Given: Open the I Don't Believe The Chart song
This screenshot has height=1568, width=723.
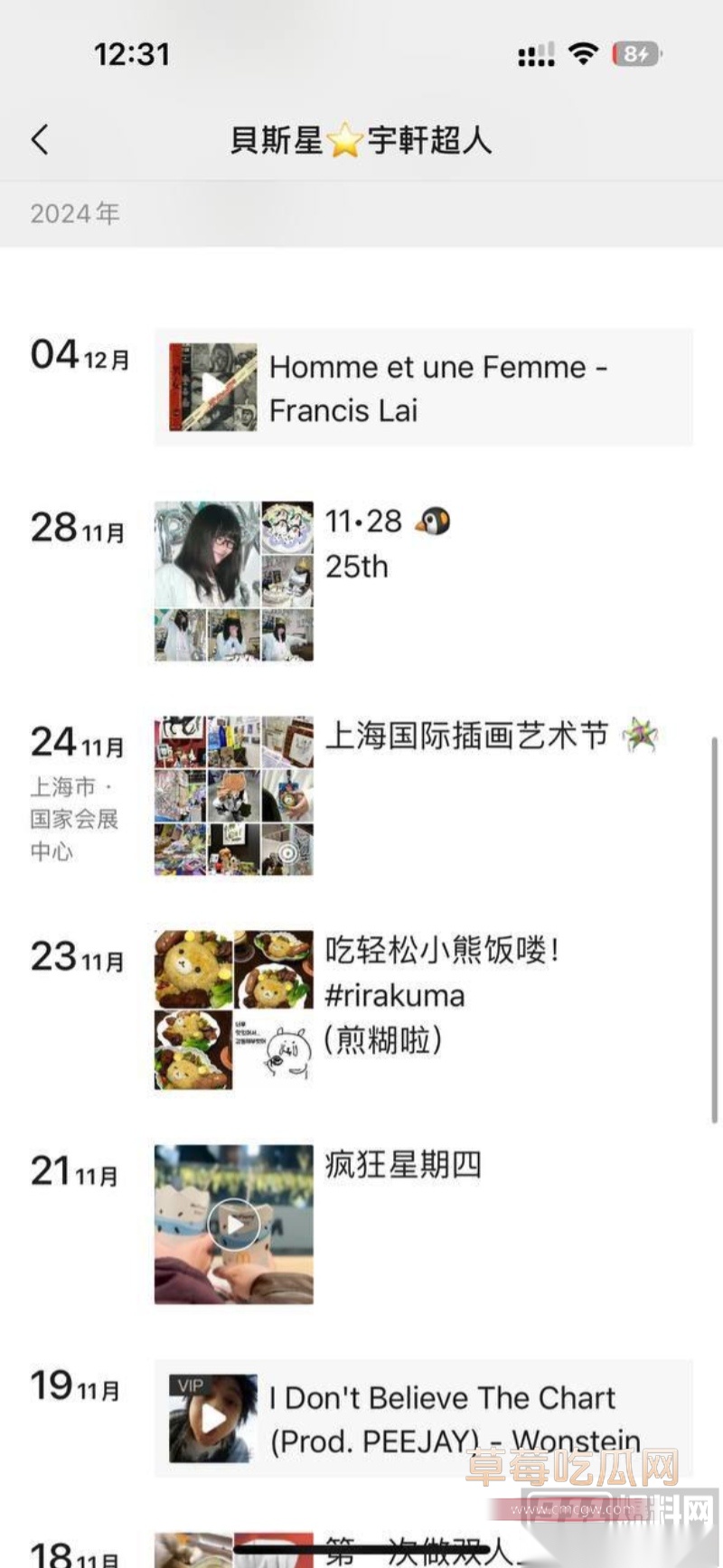Looking at the screenshot, I should click(x=423, y=1418).
